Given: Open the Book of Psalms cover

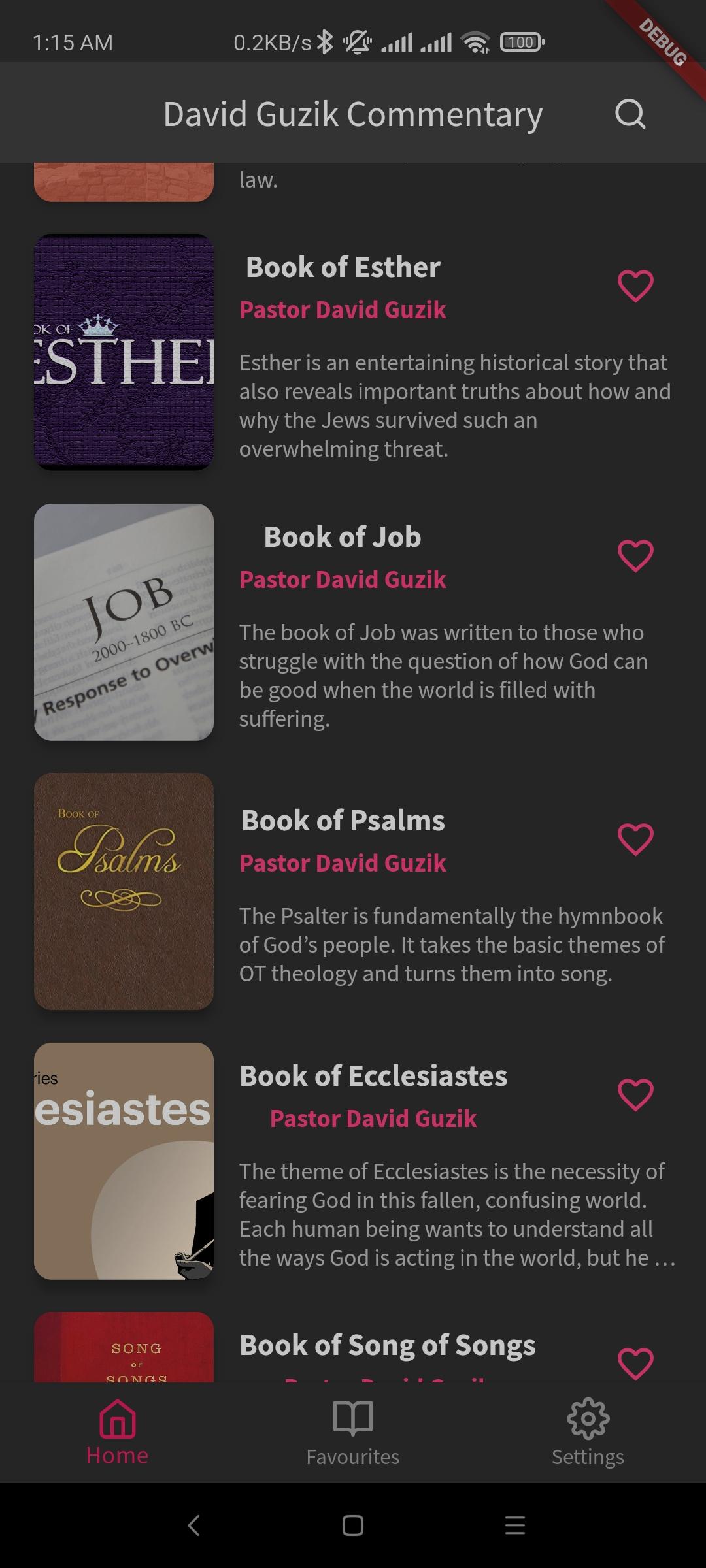Looking at the screenshot, I should 124,891.
